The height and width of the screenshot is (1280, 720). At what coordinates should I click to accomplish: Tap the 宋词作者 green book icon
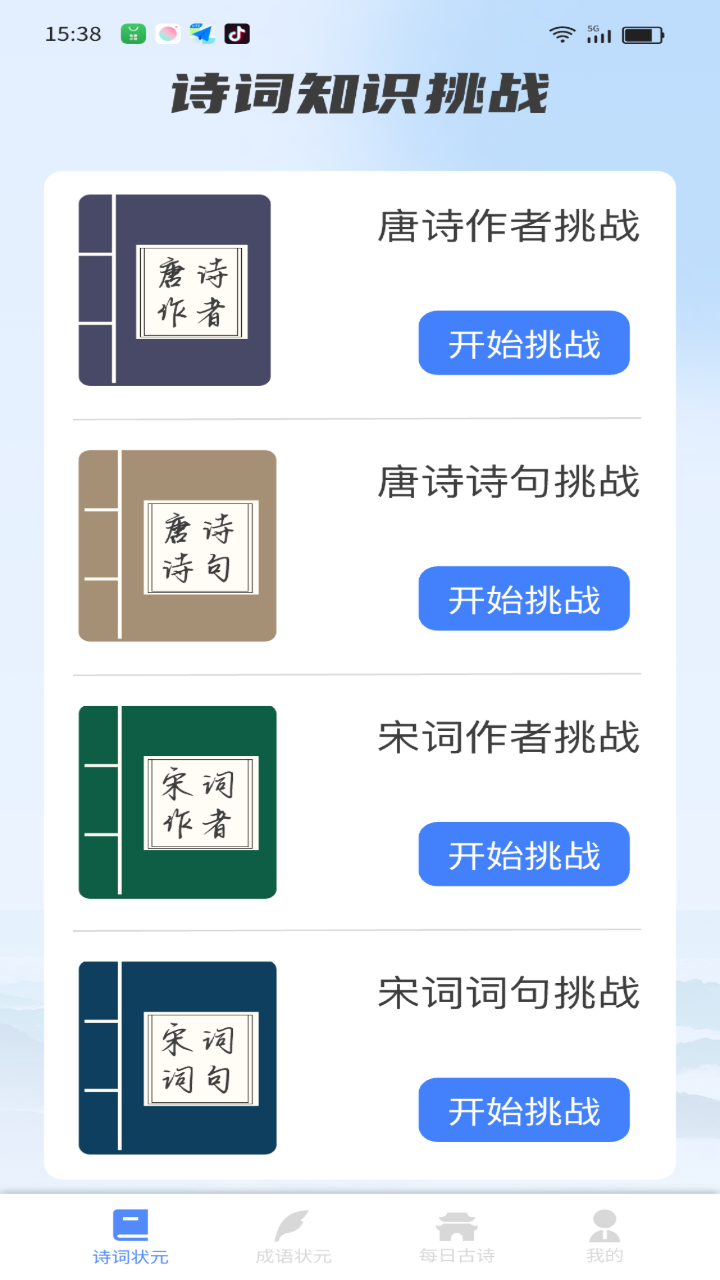175,801
